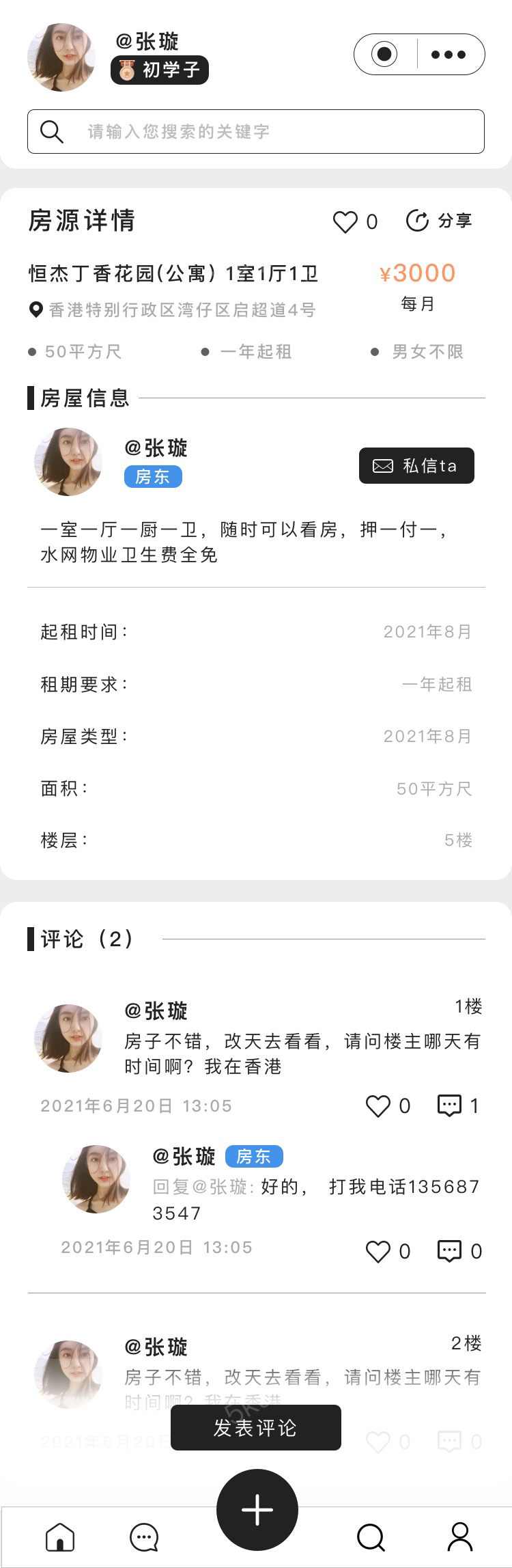Open the messages tab
Viewport: 512px width, 1568px height.
tap(144, 1537)
